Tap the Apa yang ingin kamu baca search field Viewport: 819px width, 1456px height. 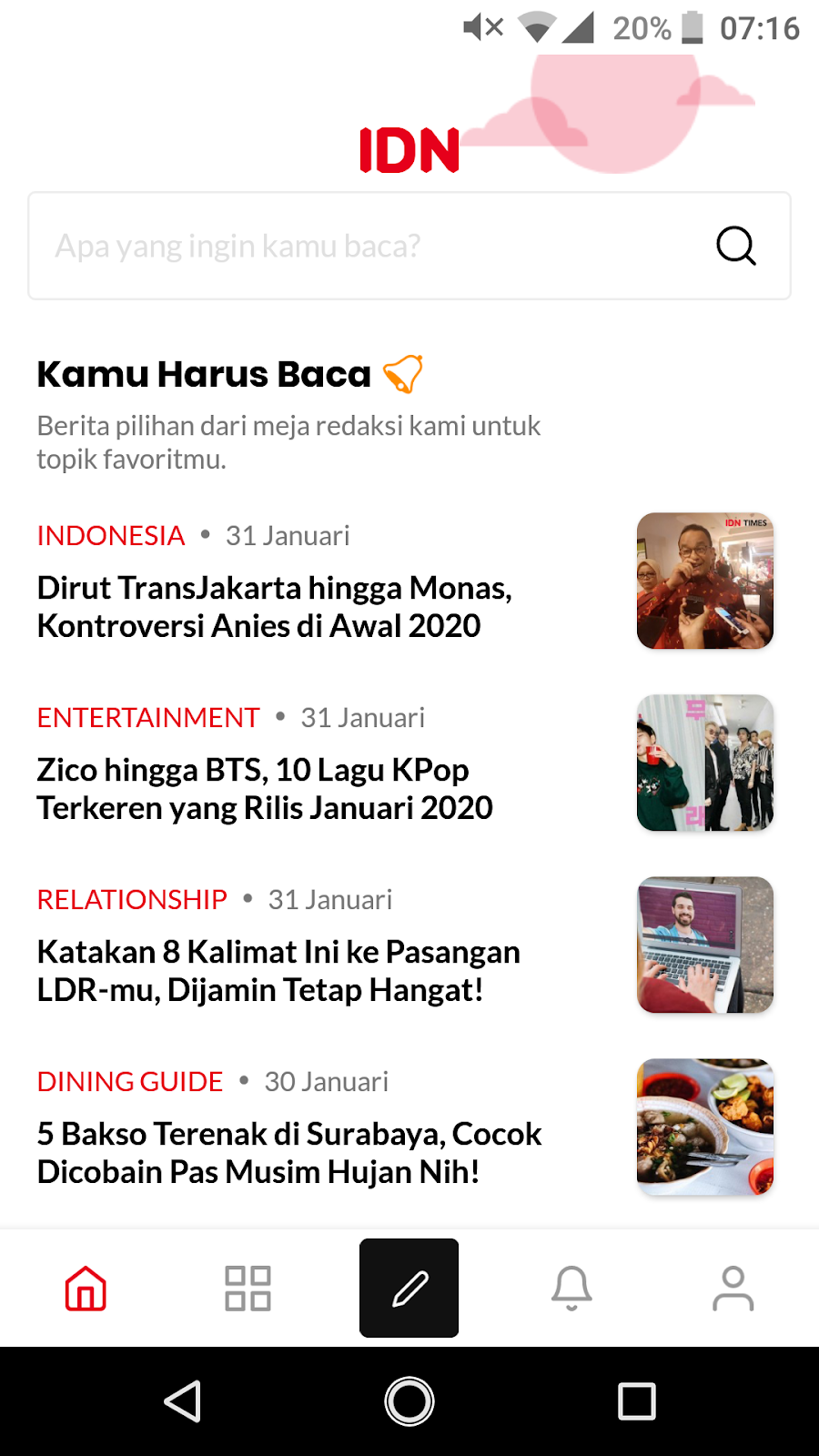pyautogui.click(x=364, y=246)
